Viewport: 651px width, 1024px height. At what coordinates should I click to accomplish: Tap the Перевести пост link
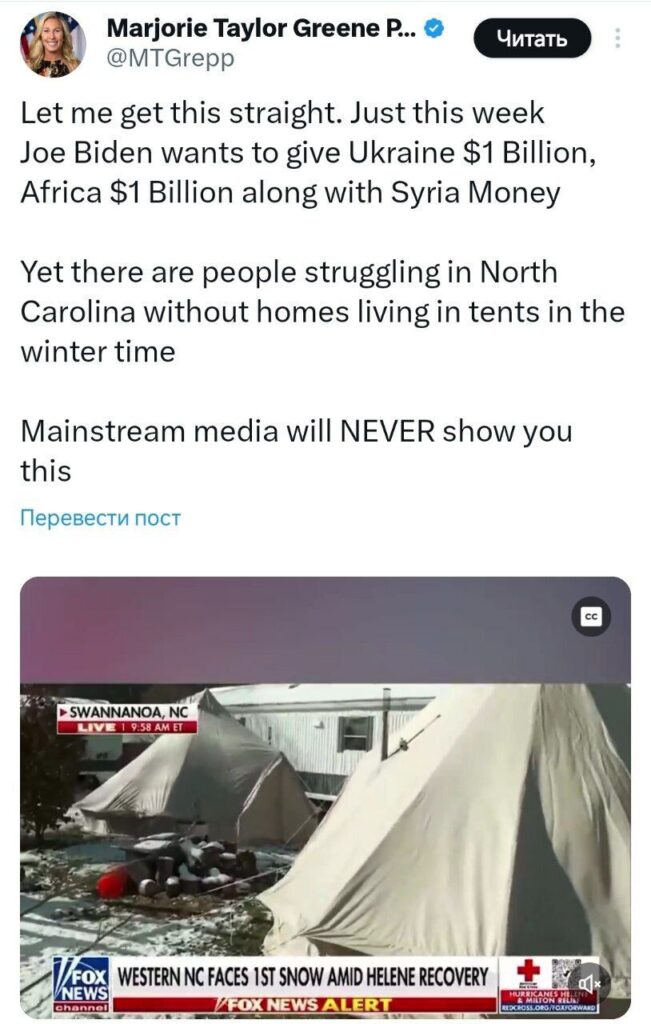100,518
